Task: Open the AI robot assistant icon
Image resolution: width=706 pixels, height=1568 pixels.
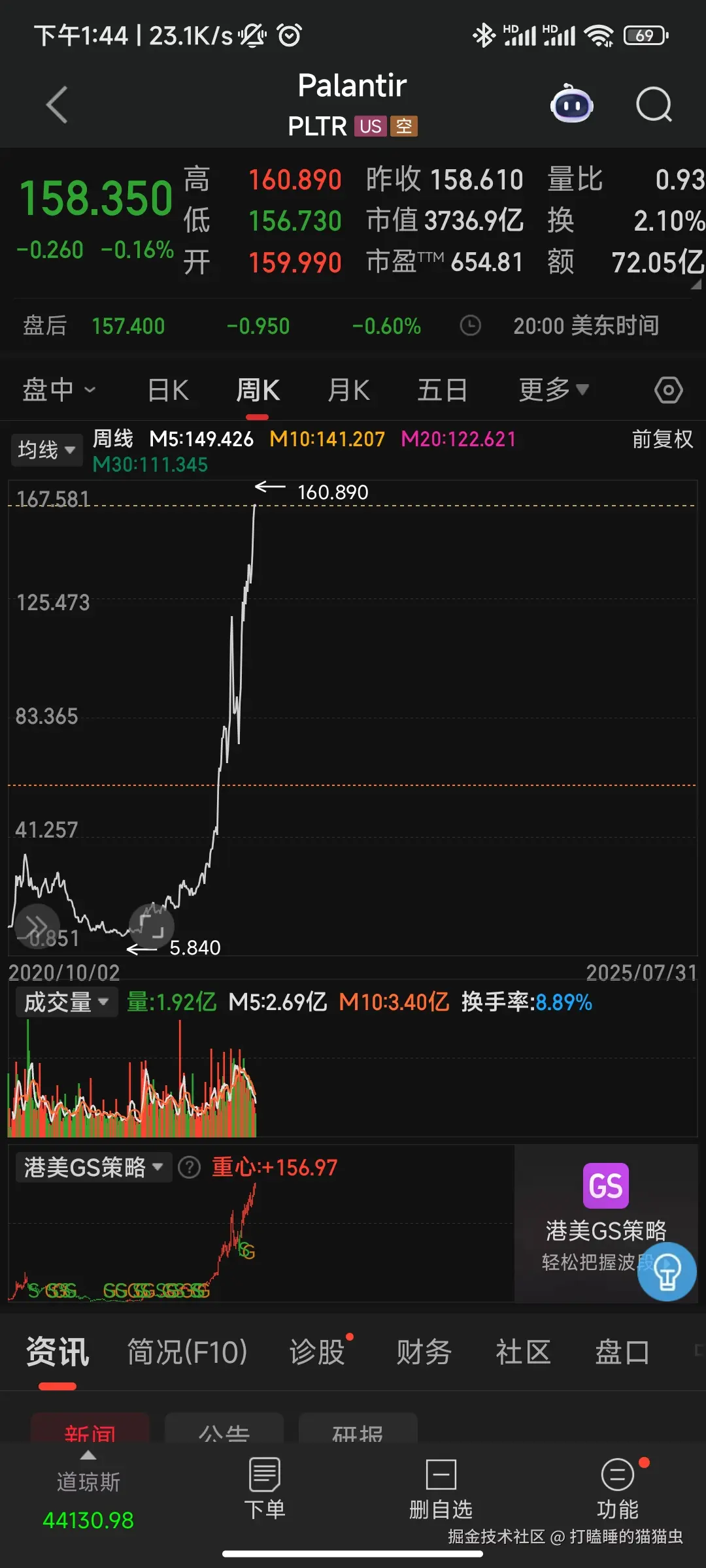Action: [x=571, y=105]
